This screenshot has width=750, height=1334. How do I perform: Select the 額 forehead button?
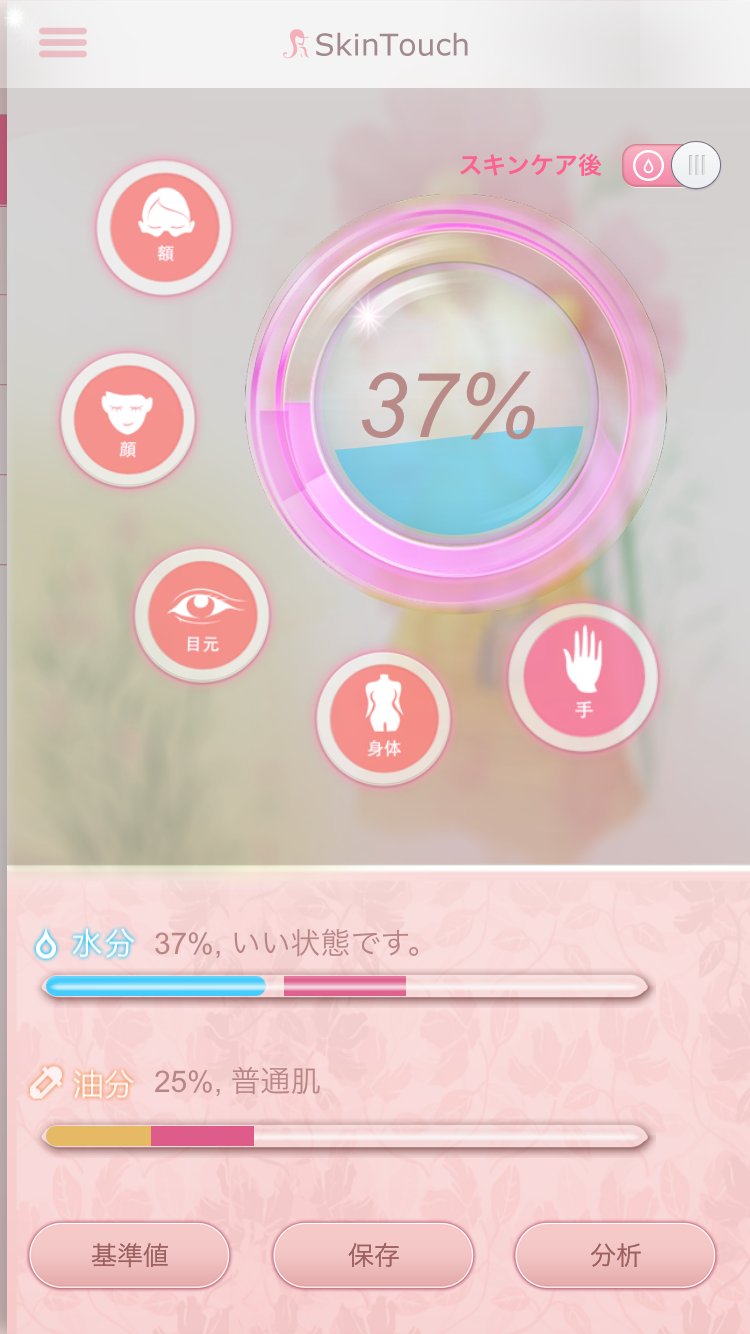coord(165,228)
